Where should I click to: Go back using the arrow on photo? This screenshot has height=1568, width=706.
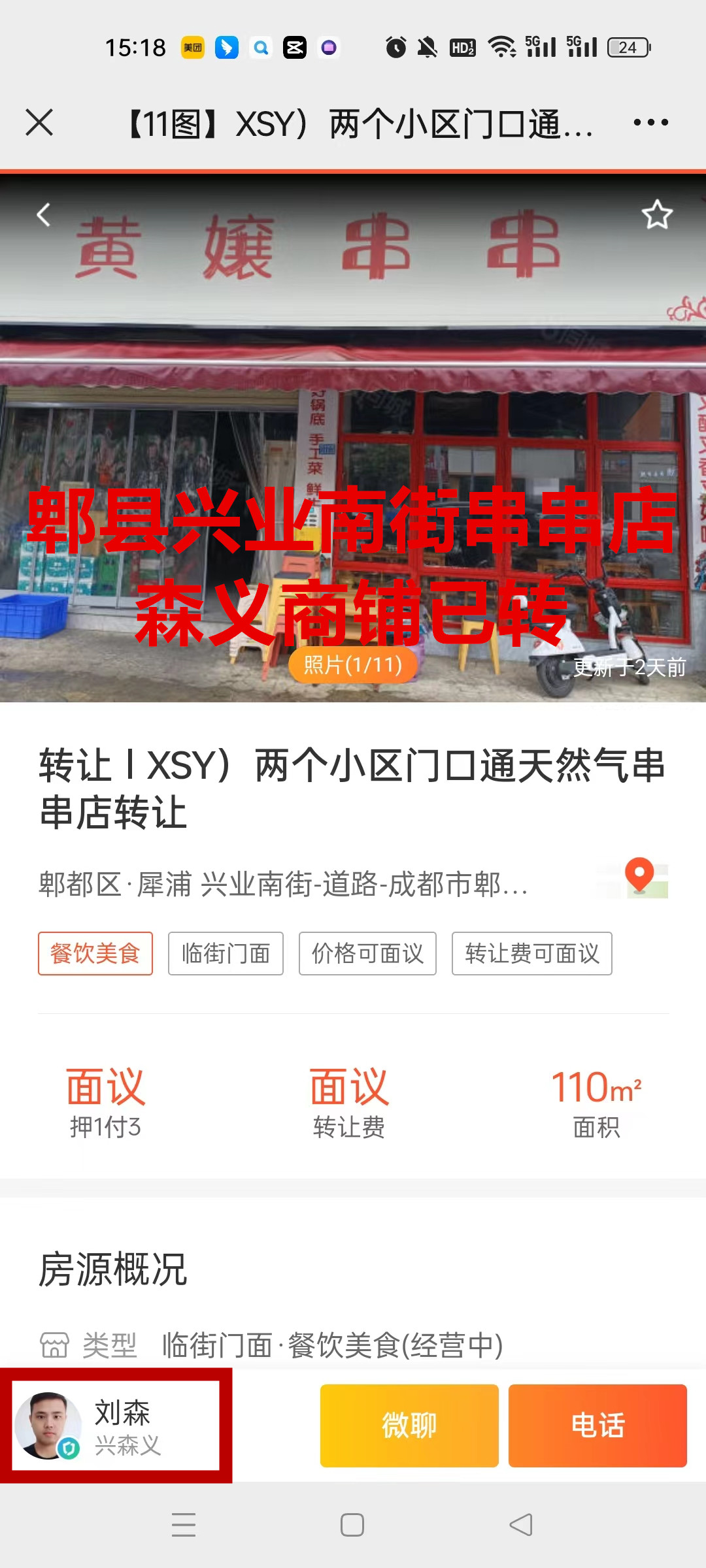[x=44, y=215]
